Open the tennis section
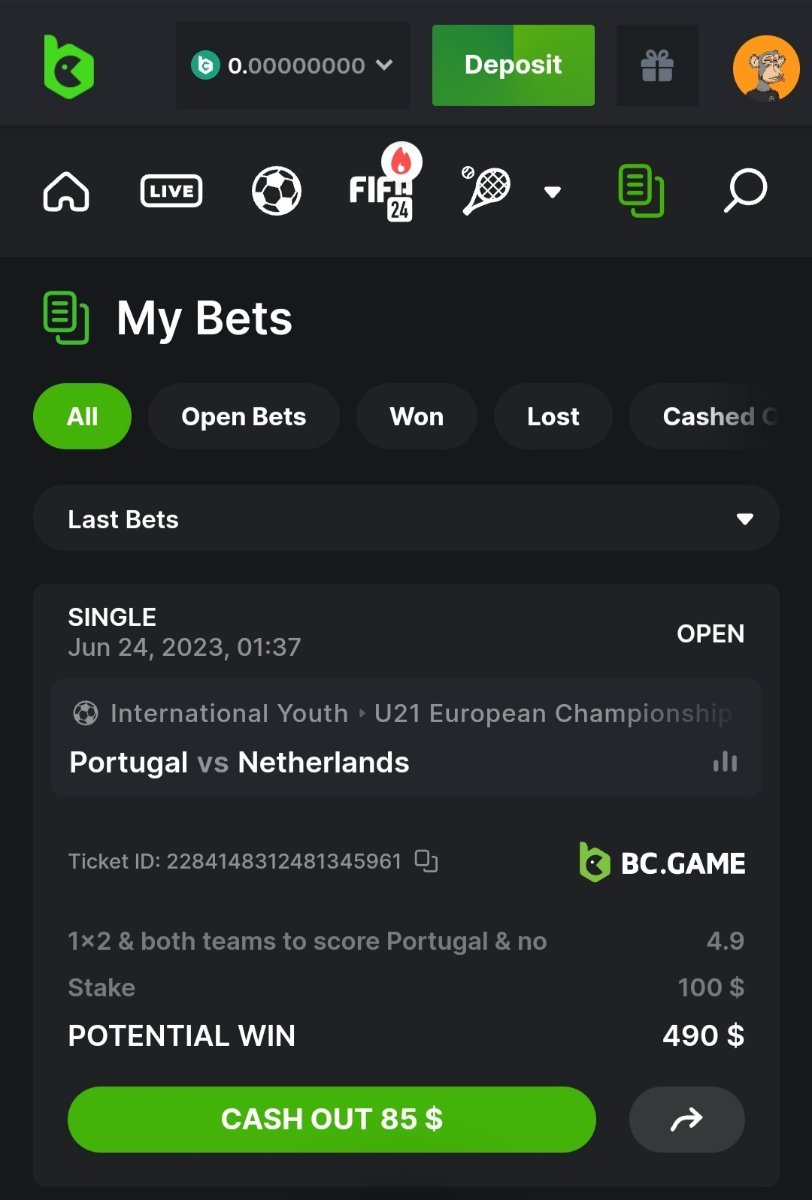The image size is (812, 1200). click(486, 190)
